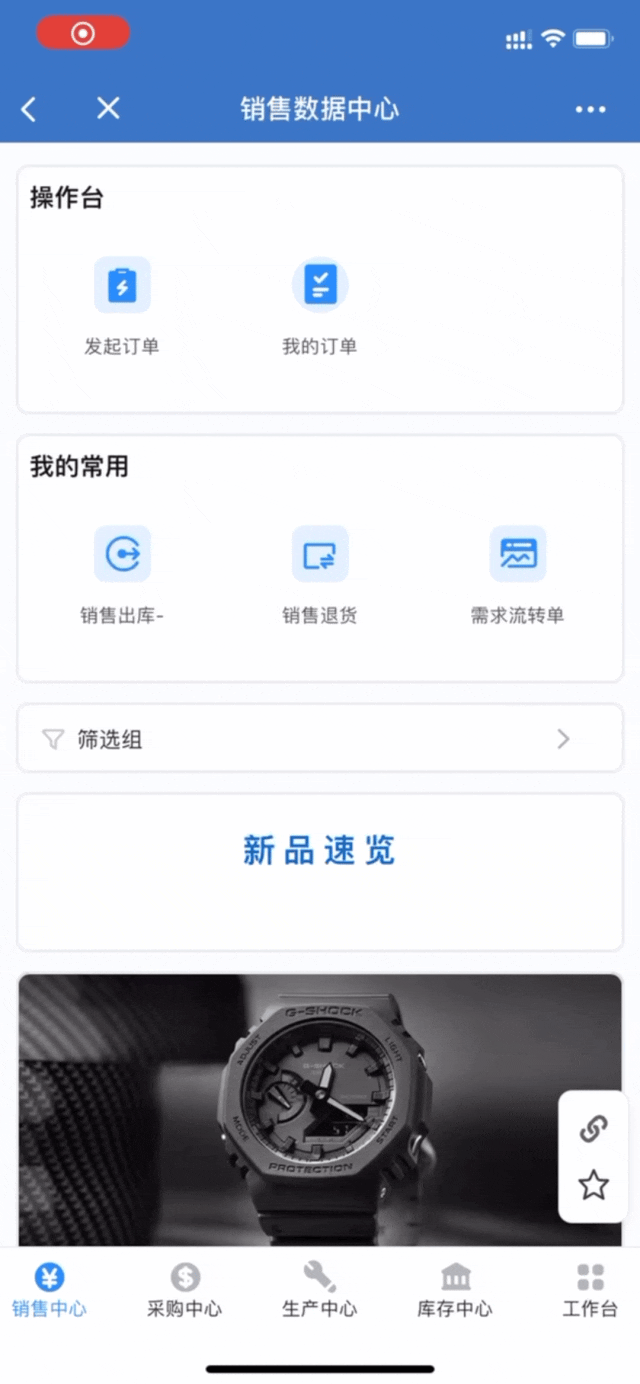The image size is (640, 1384).
Task: Open the three-dot overflow menu
Action: 590,110
